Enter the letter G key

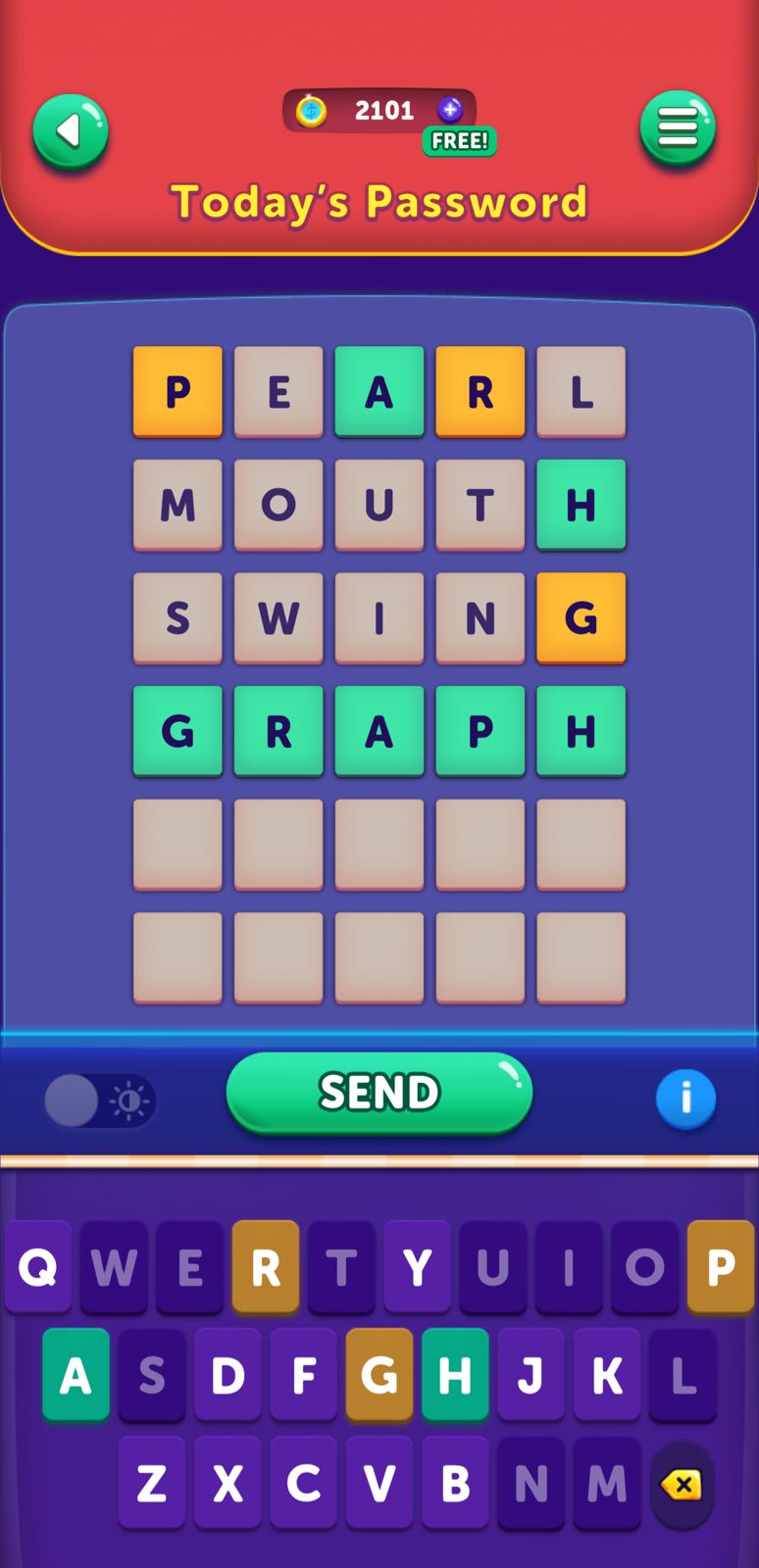point(379,1375)
